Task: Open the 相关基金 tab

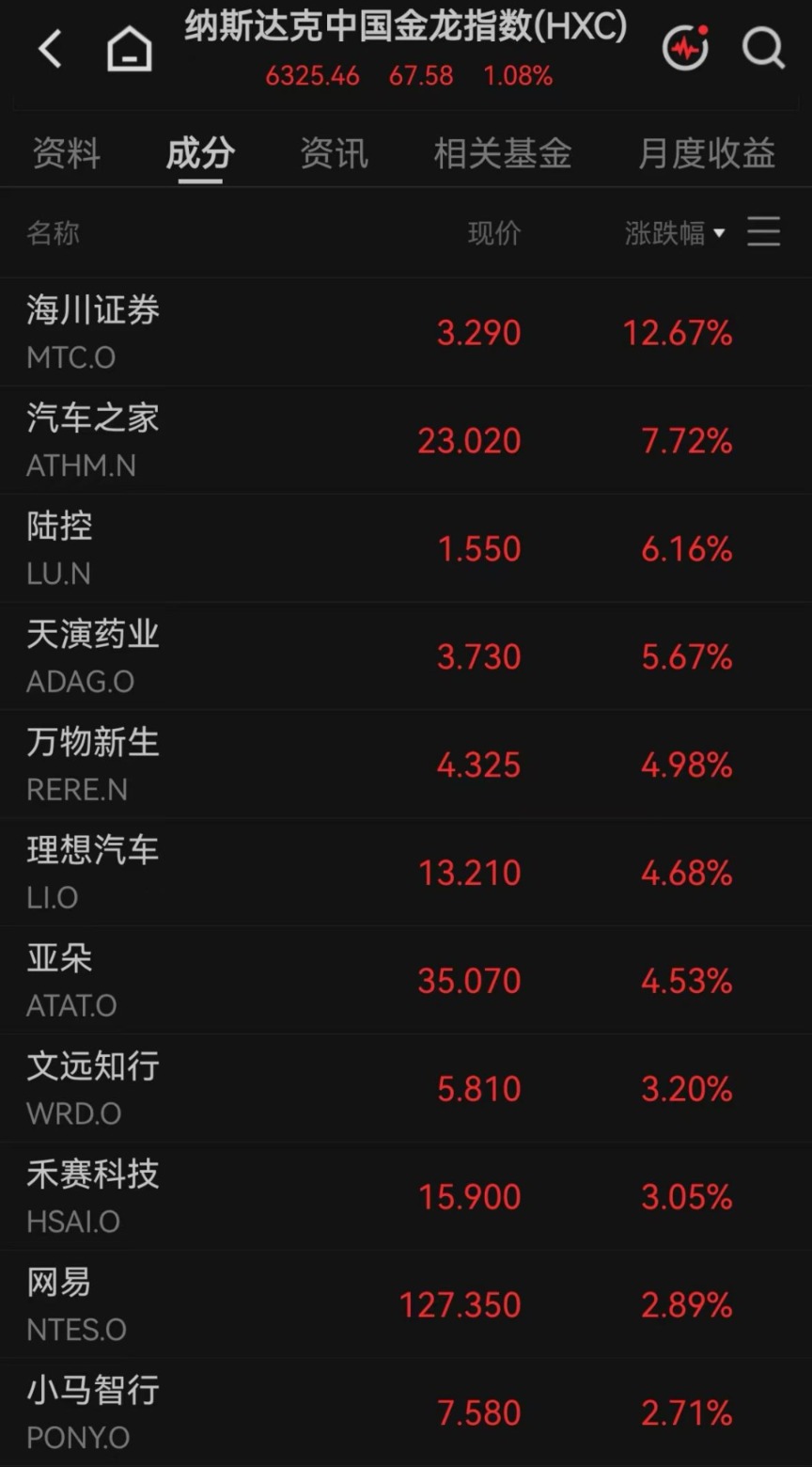Action: pyautogui.click(x=503, y=153)
